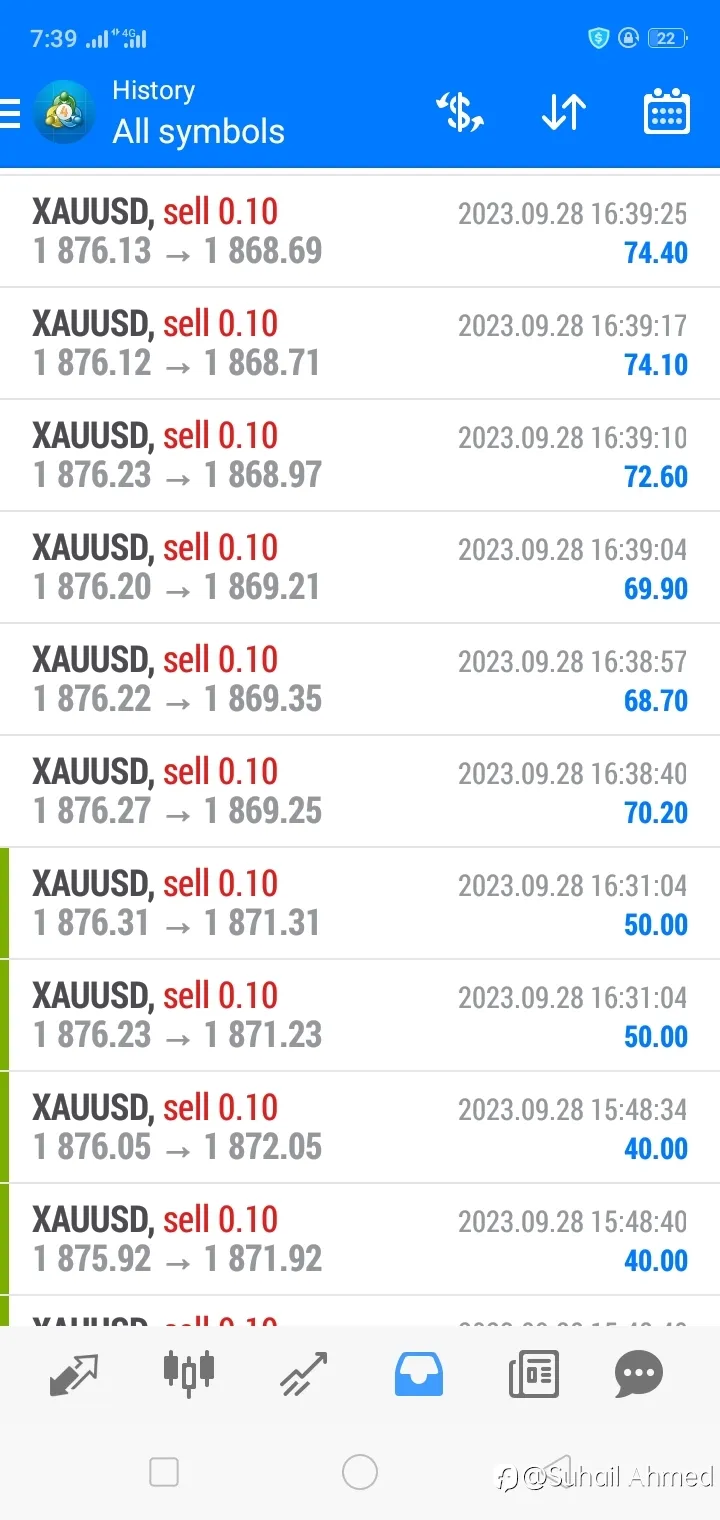Viewport: 720px width, 1520px height.
Task: Open the calendar date range picker
Action: click(666, 112)
